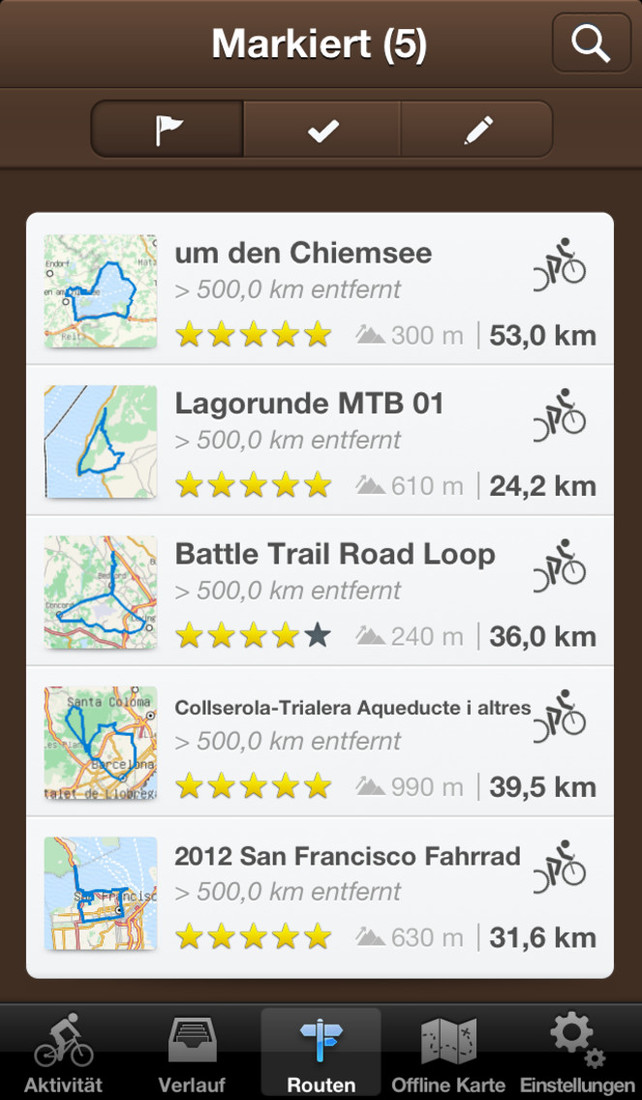Switch to the Verlauf tab
Screen dimensions: 642x1100
click(192, 1052)
